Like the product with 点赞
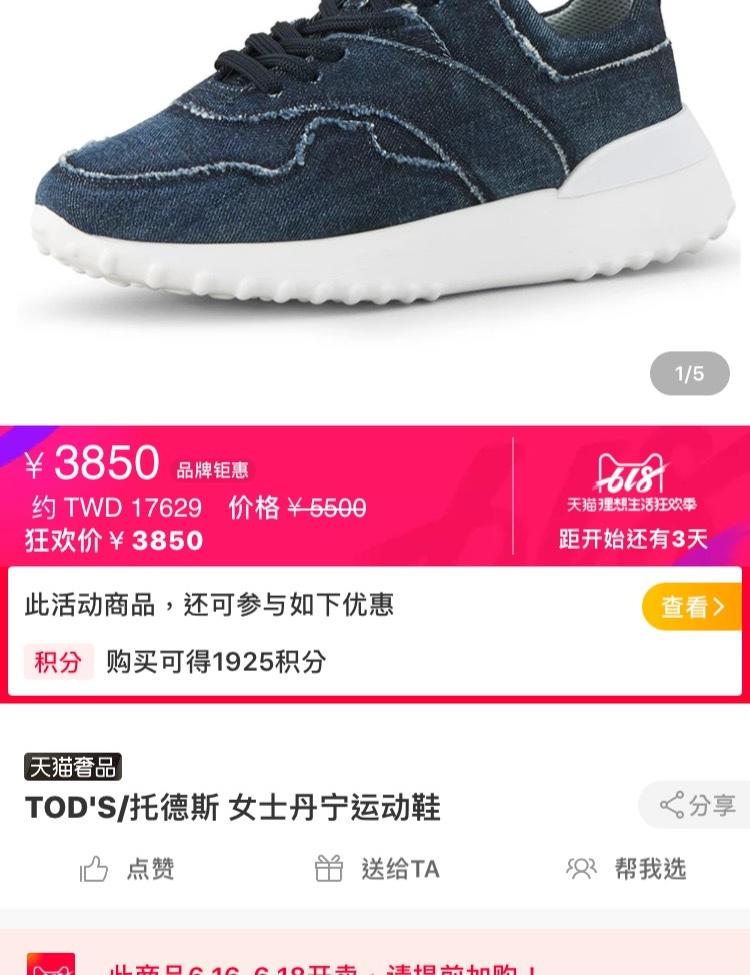The width and height of the screenshot is (750, 975). pos(127,869)
